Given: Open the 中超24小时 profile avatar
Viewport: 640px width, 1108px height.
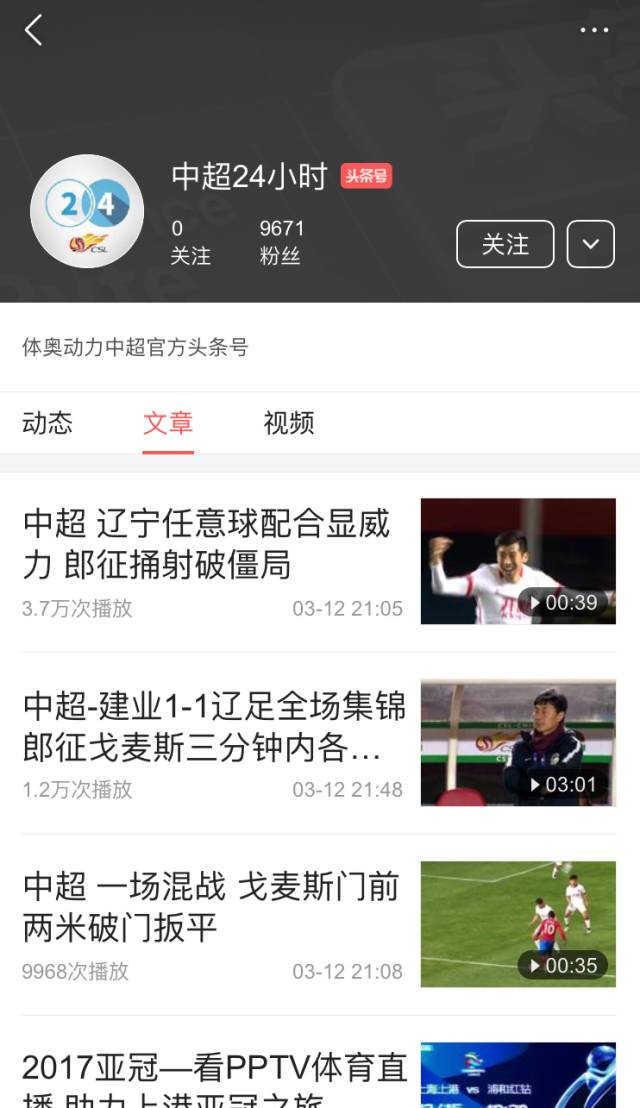Looking at the screenshot, I should pos(87,211).
